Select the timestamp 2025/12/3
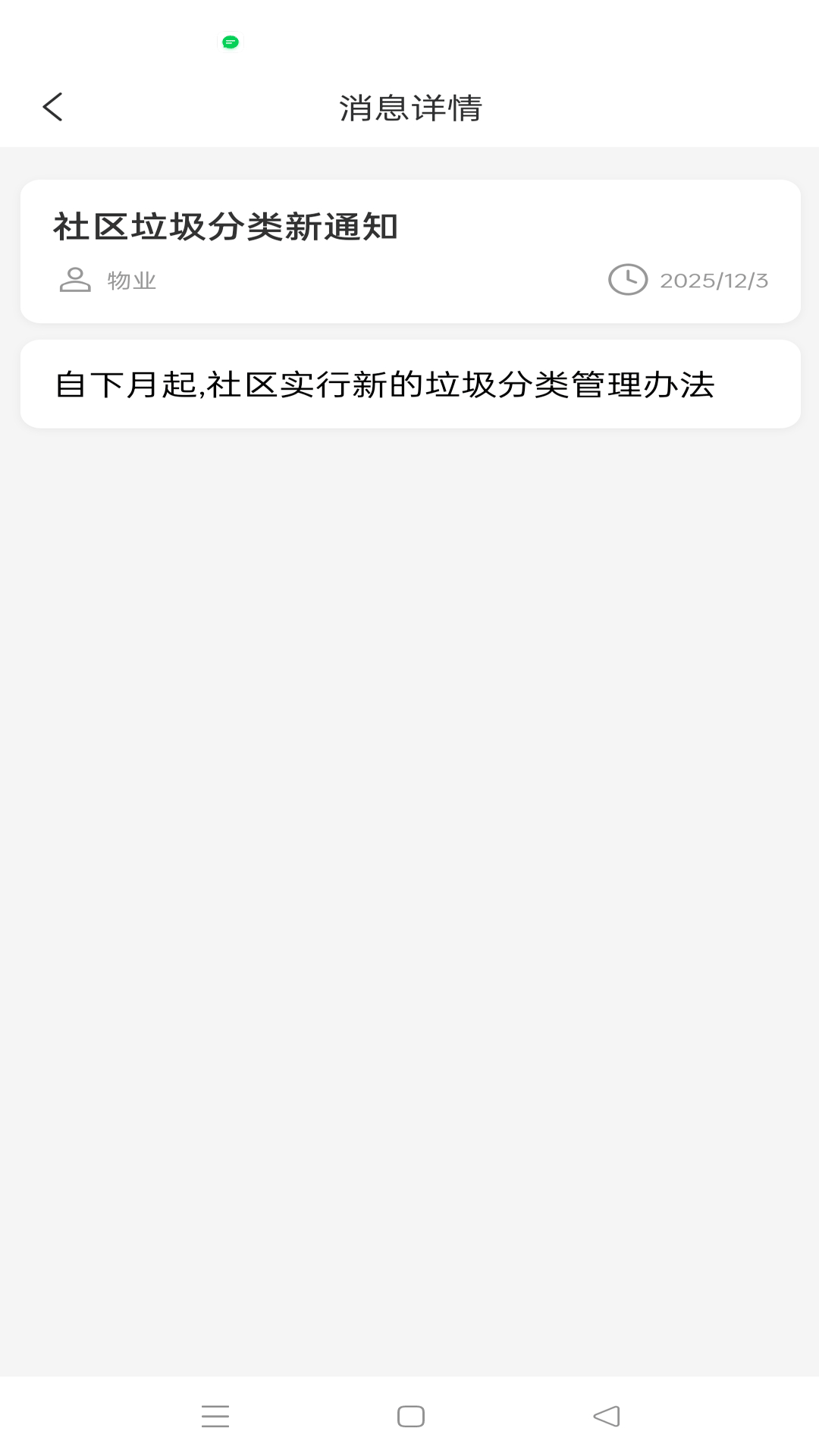819x1456 pixels. click(x=714, y=279)
